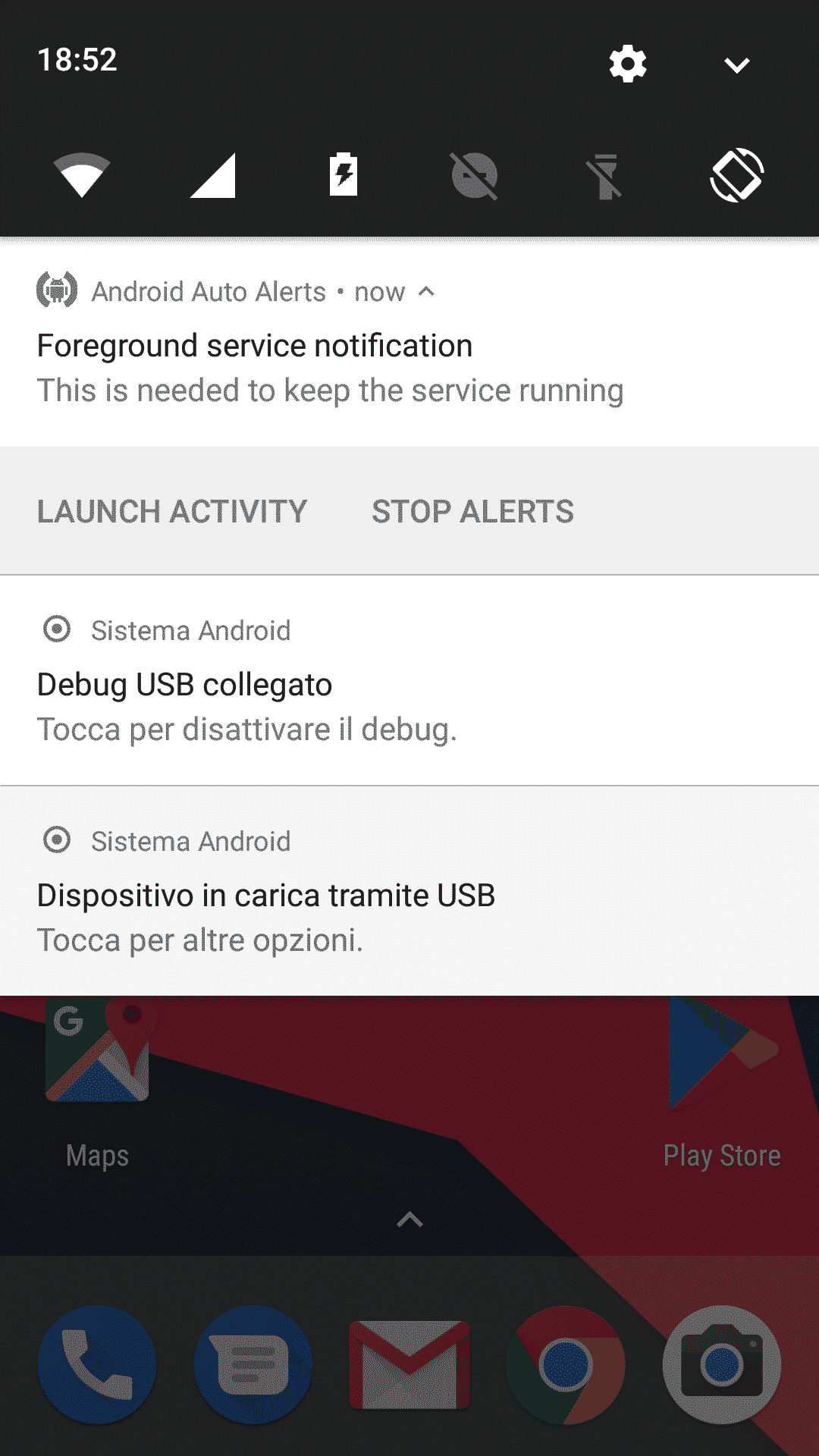Toggle the Do Not Disturb tile

tap(475, 176)
